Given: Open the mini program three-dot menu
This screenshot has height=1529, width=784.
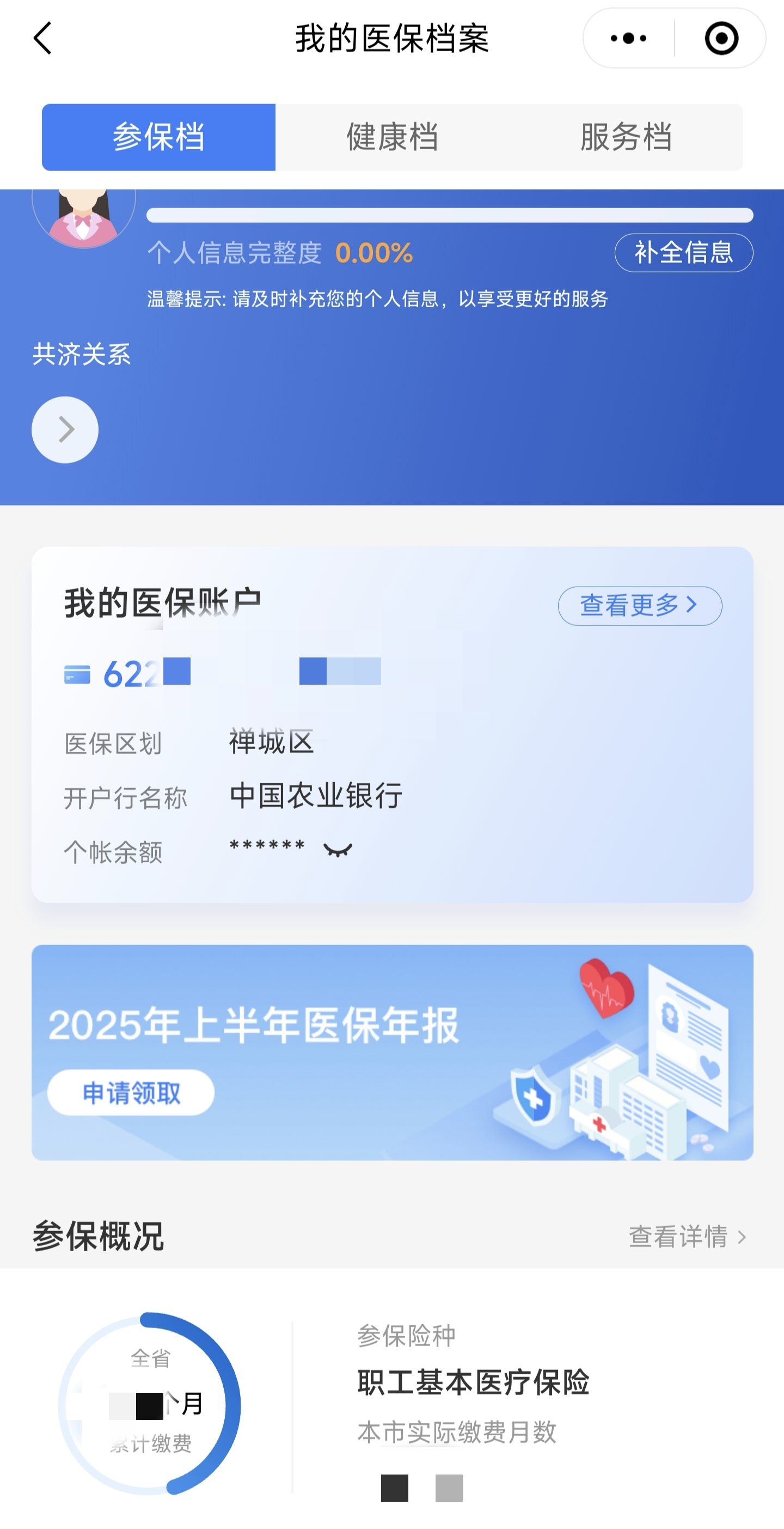Looking at the screenshot, I should (x=628, y=39).
